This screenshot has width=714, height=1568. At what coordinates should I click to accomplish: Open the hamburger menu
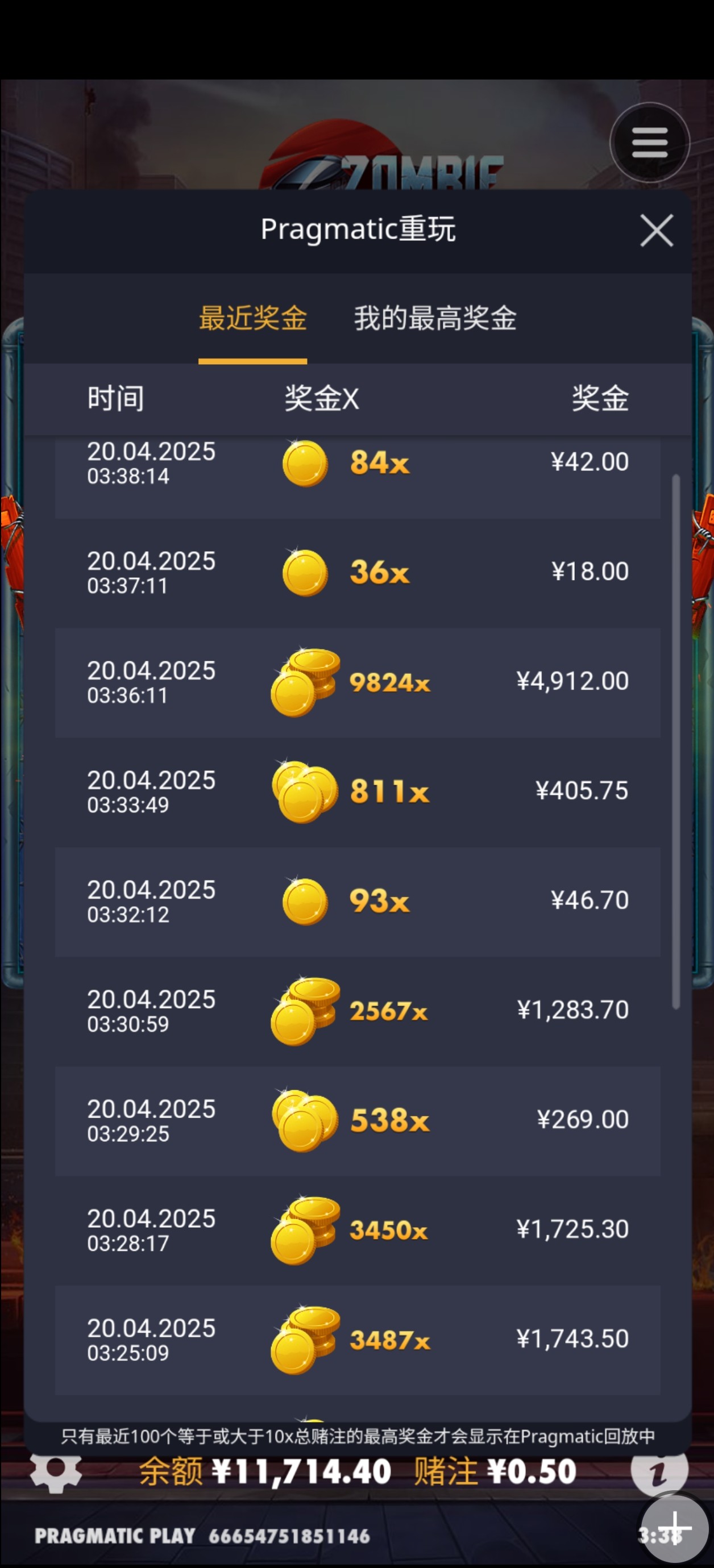649,143
